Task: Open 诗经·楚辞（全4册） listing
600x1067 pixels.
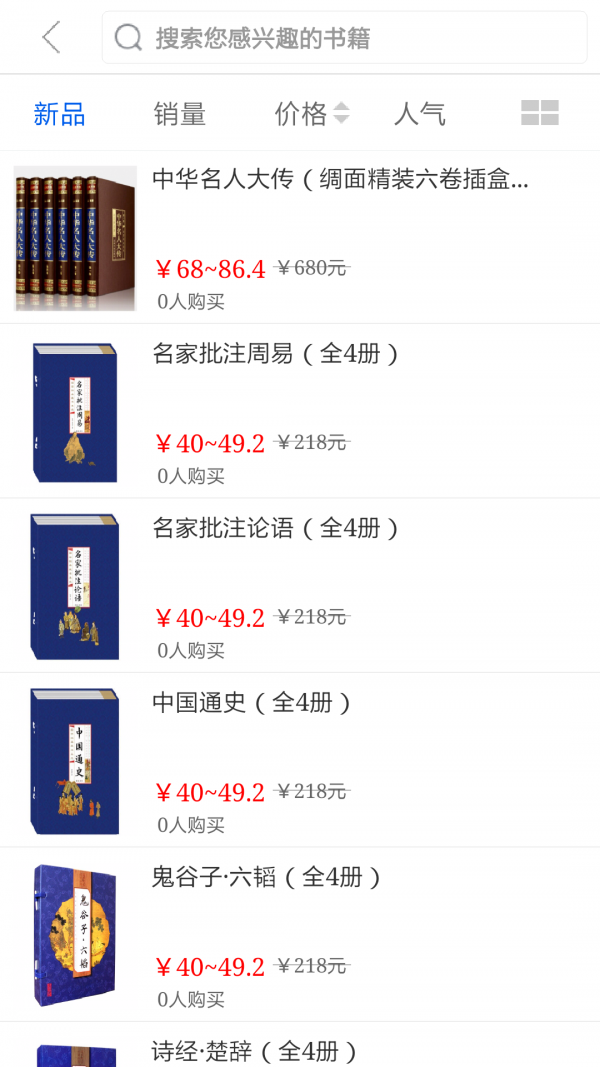Action: [255, 1050]
